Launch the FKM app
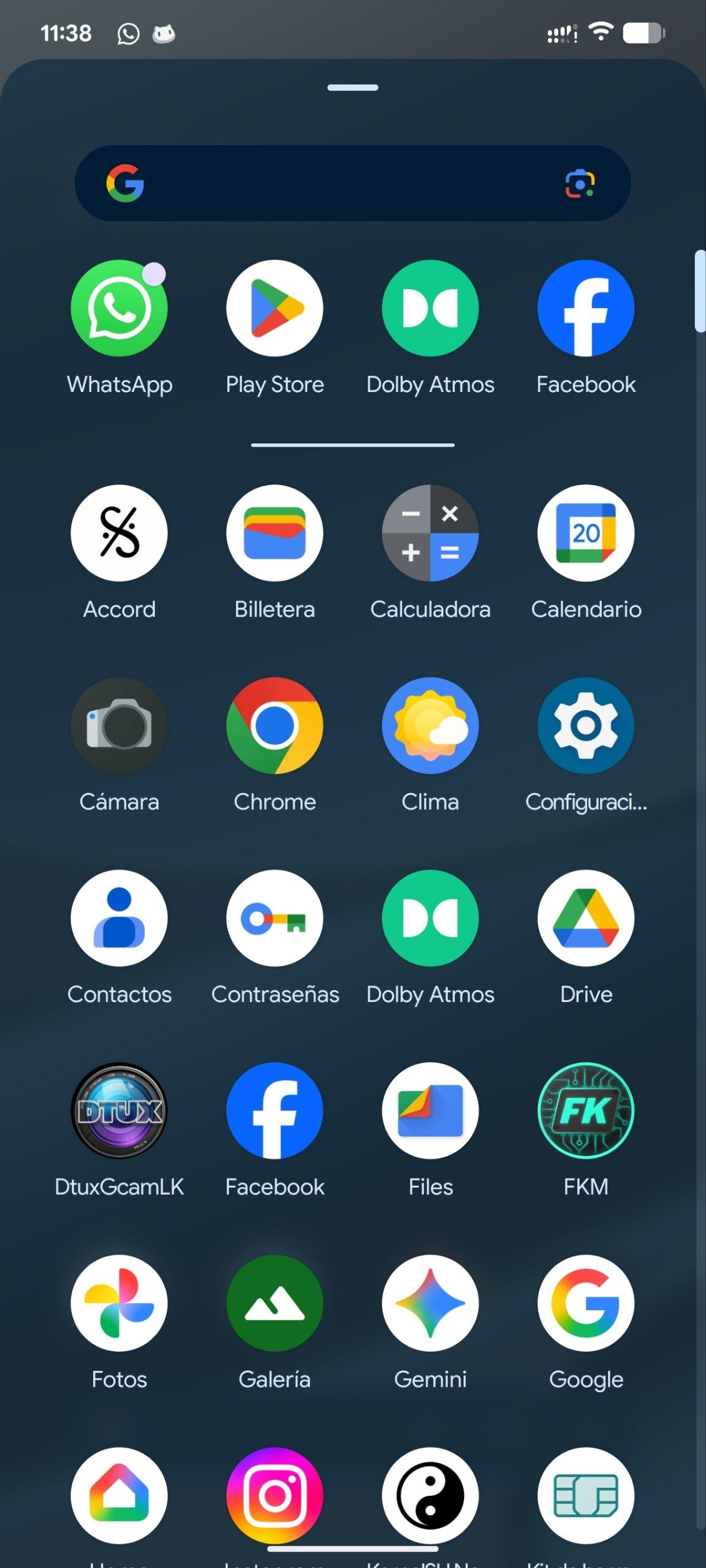This screenshot has height=1568, width=706. pyautogui.click(x=586, y=1110)
